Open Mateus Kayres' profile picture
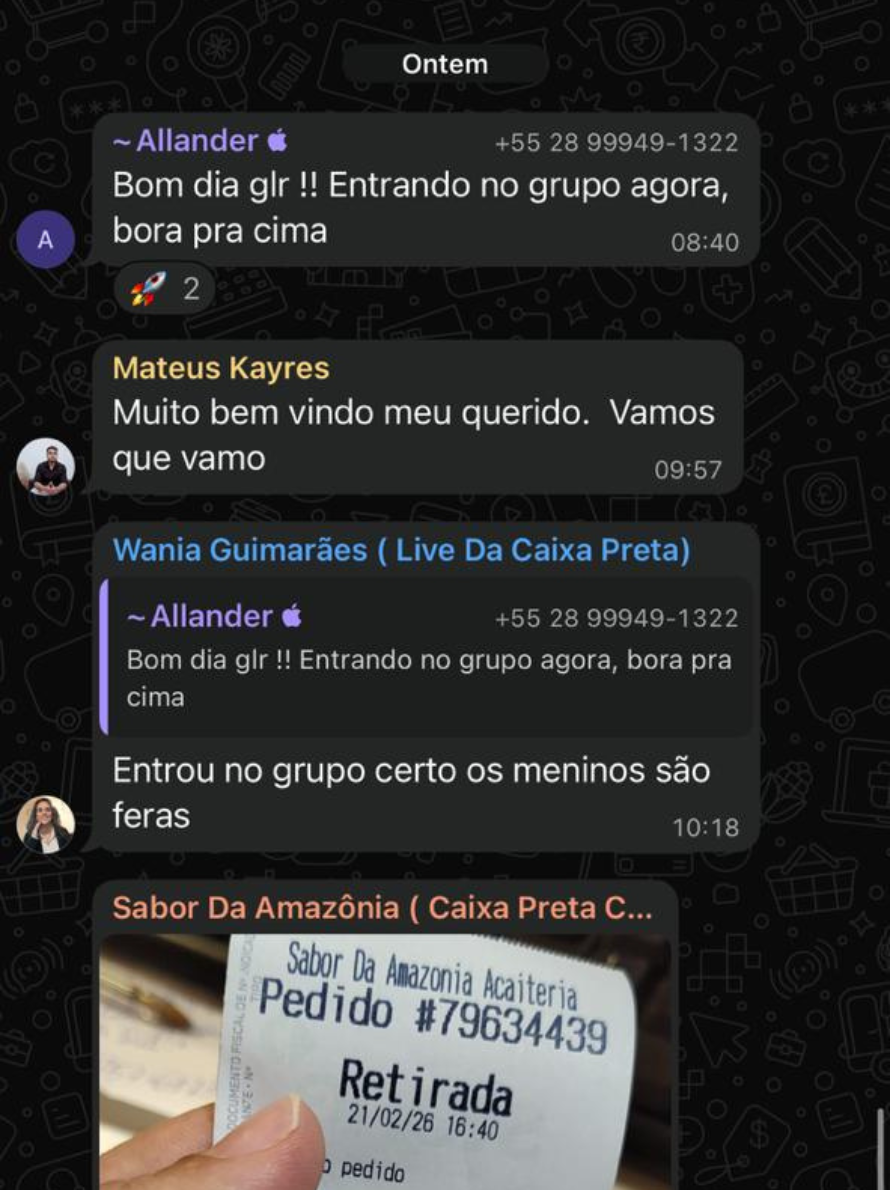The image size is (890, 1190). pyautogui.click(x=46, y=467)
